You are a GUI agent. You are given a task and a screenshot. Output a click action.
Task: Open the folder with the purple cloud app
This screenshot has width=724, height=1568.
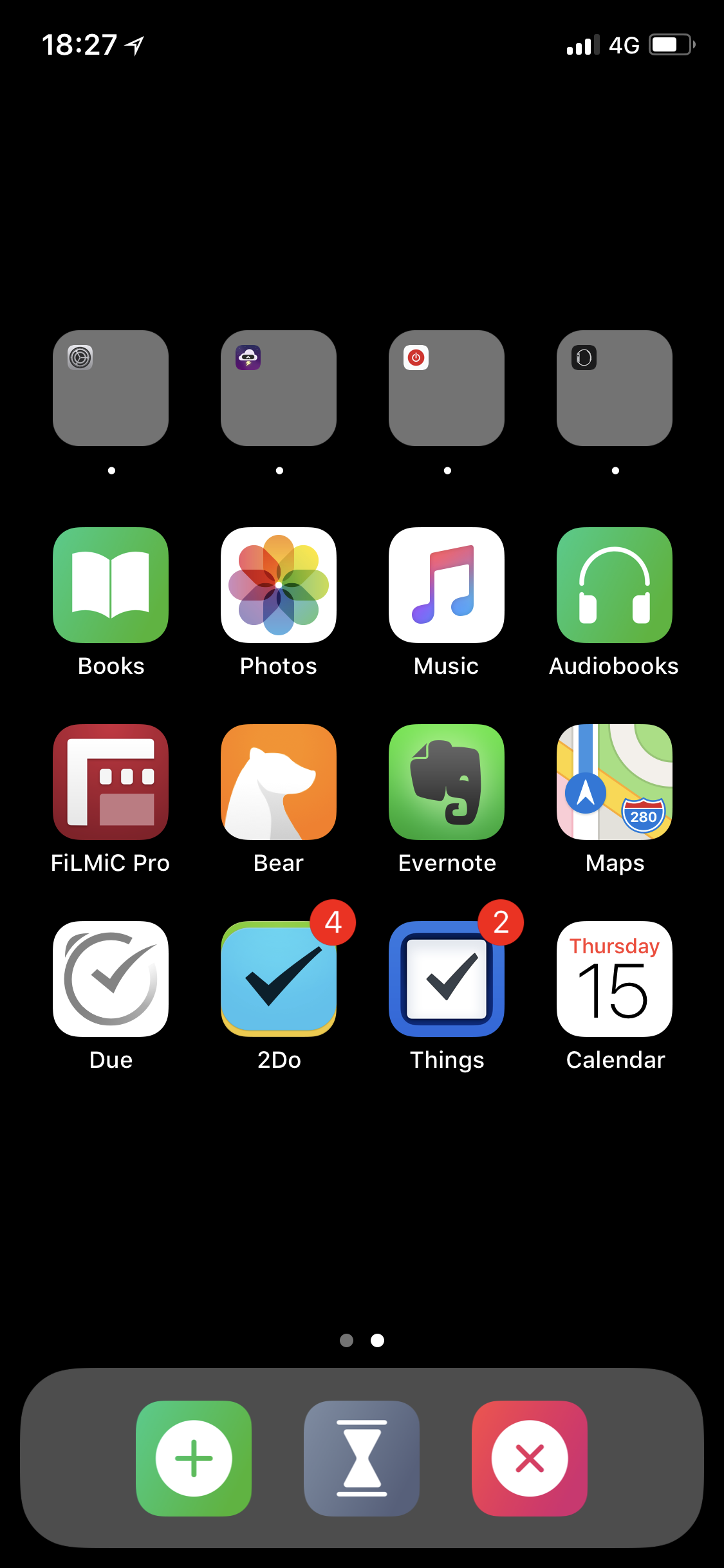point(279,388)
